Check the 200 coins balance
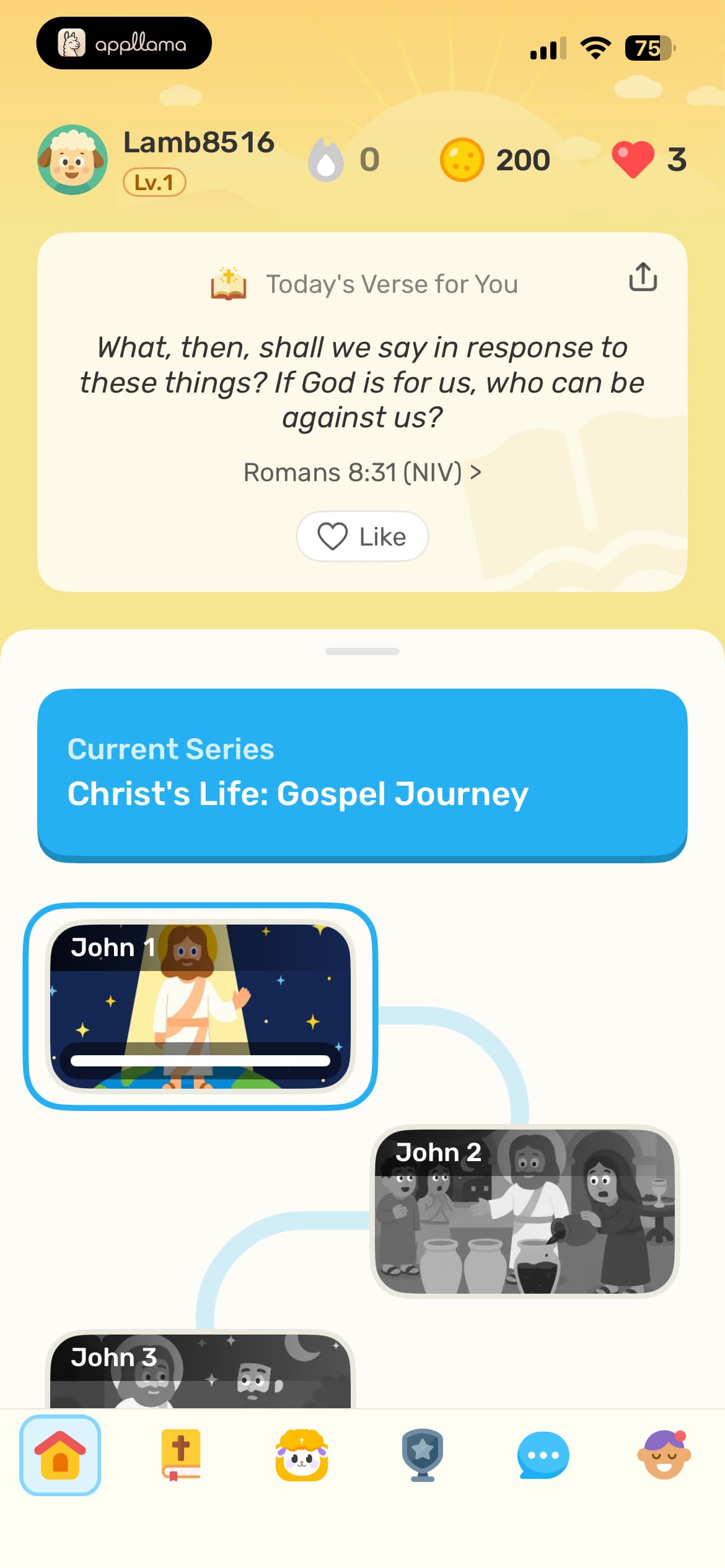 pos(495,160)
